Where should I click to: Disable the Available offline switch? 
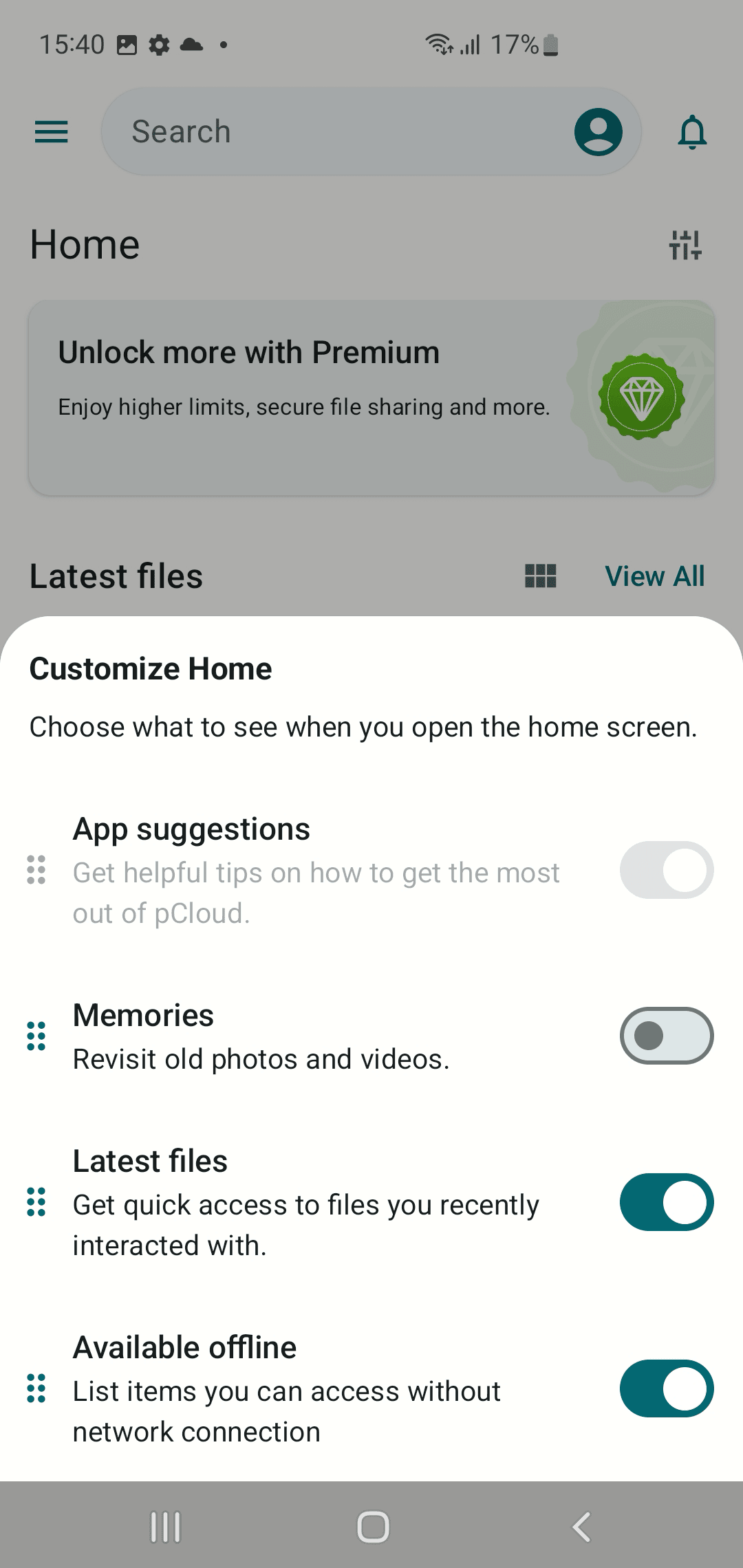[x=667, y=1389]
